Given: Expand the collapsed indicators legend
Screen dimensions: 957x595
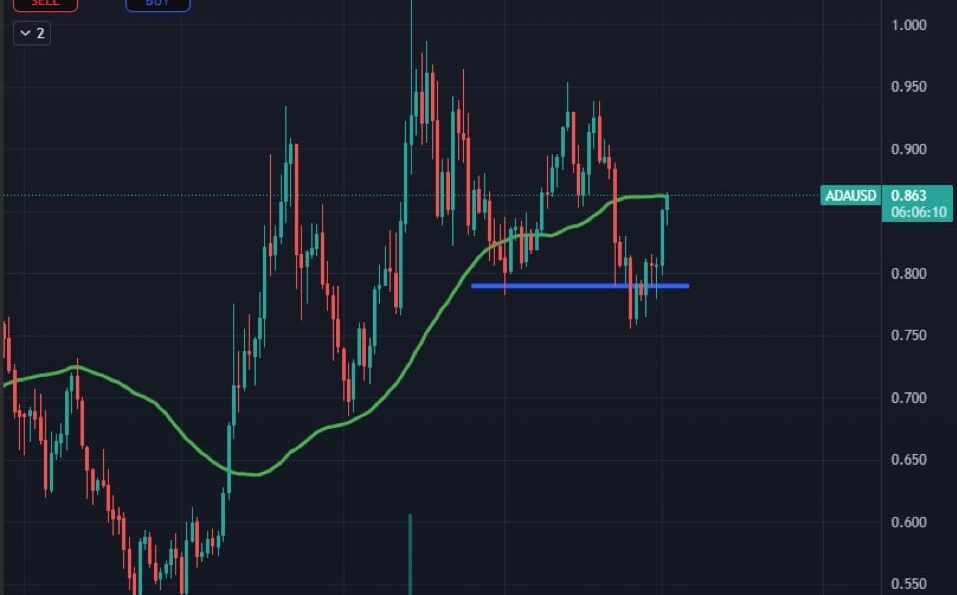Looking at the screenshot, I should pyautogui.click(x=32, y=34).
